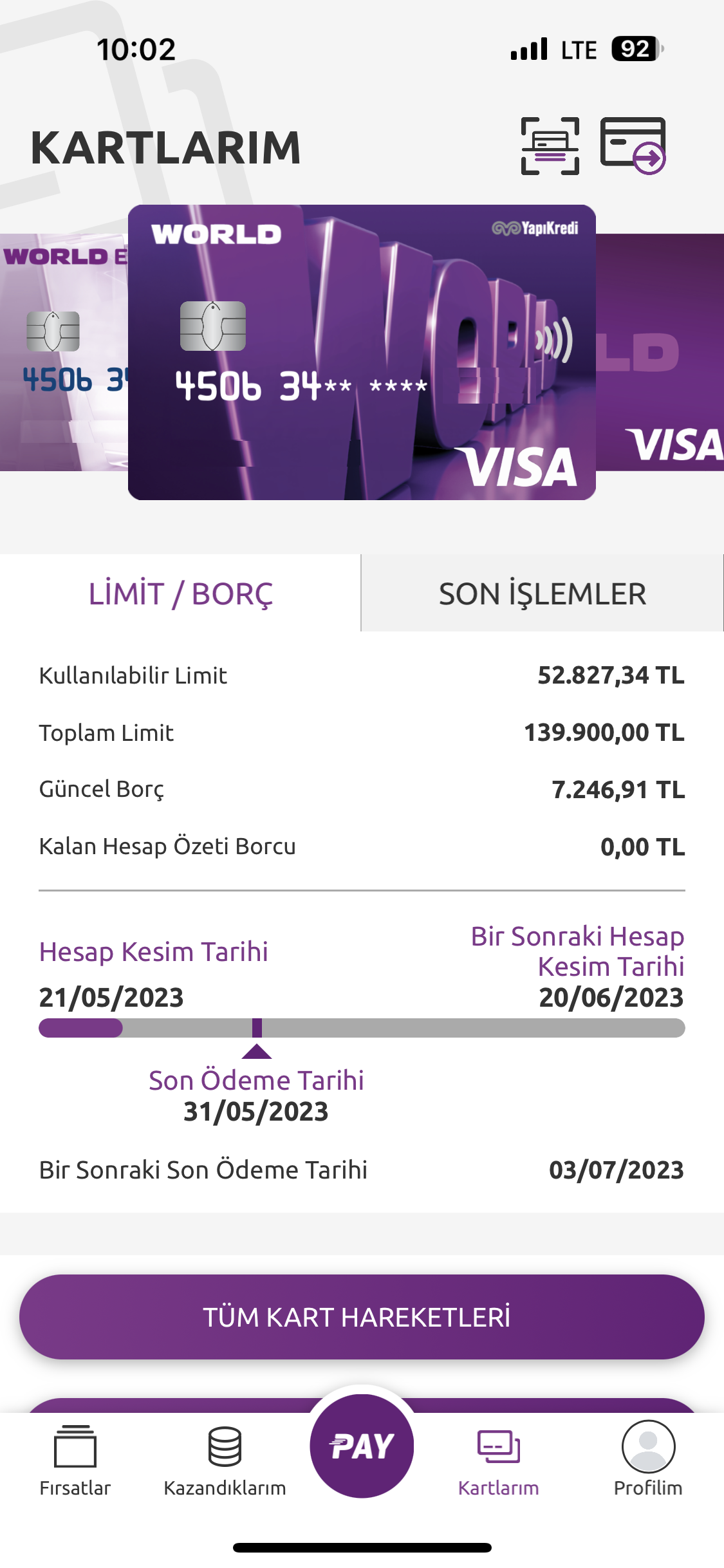Image resolution: width=724 pixels, height=1568 pixels.
Task: Go to Kazandıklarım
Action: point(225,1460)
